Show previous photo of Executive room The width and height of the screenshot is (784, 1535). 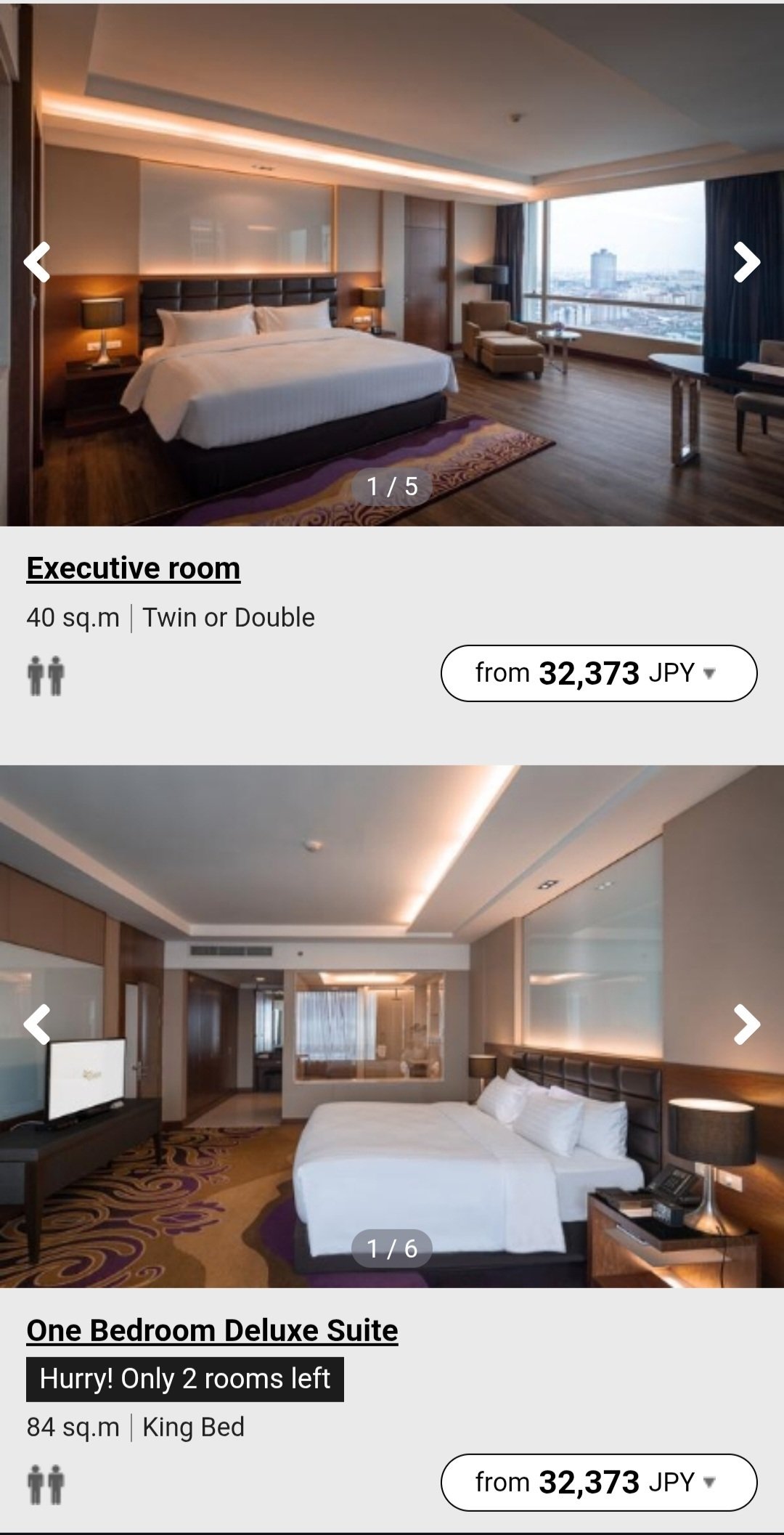click(x=37, y=261)
